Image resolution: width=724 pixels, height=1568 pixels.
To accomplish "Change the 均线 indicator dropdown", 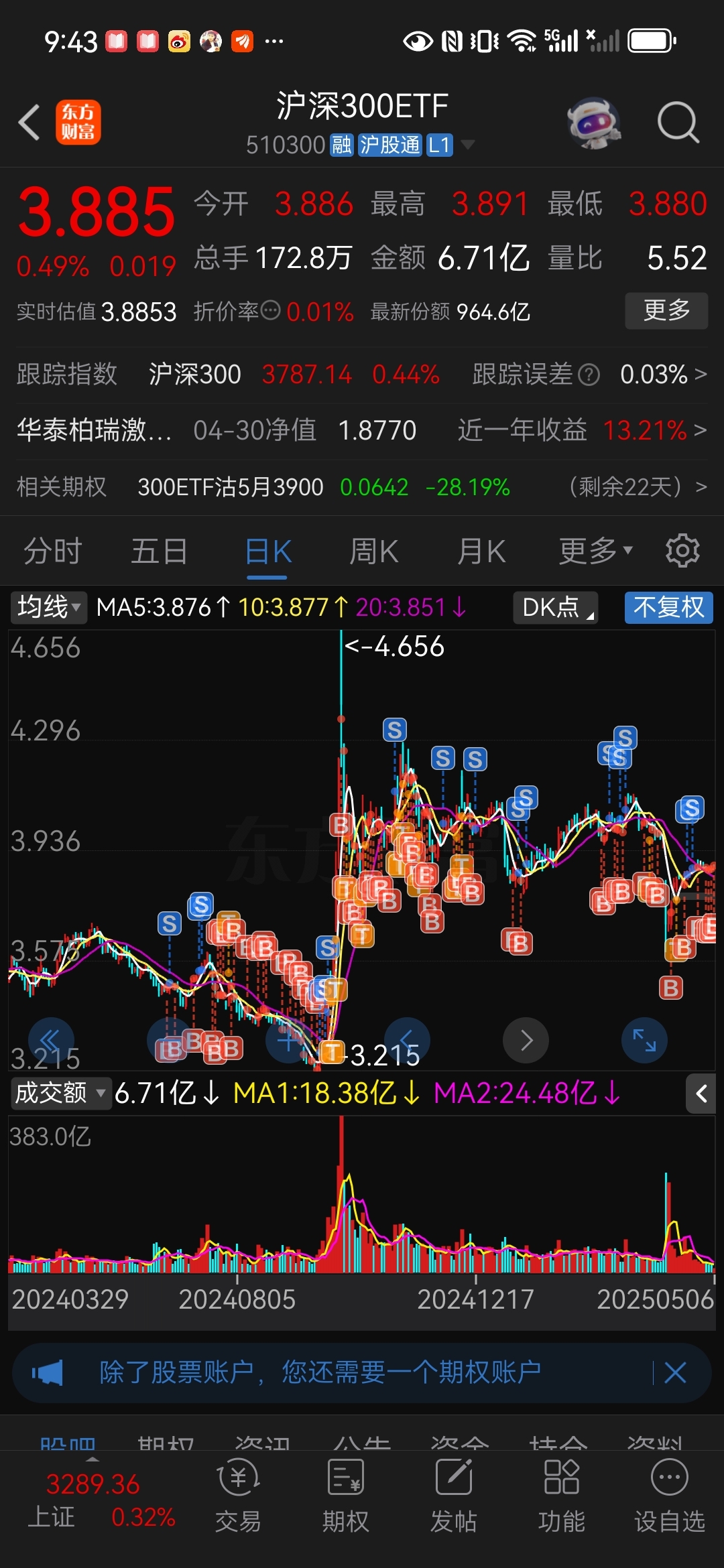I will (49, 607).
